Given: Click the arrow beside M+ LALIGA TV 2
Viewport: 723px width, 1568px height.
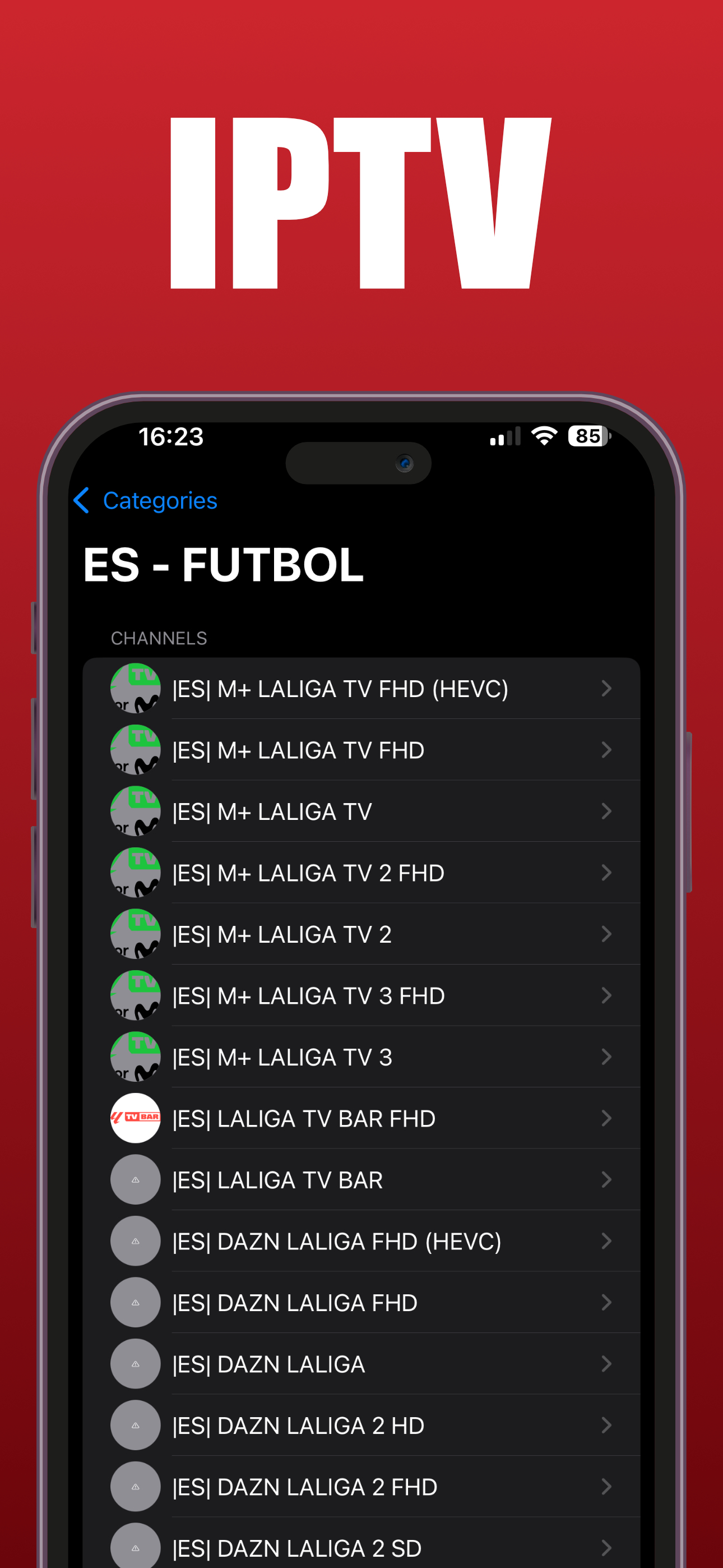Looking at the screenshot, I should 607,934.
